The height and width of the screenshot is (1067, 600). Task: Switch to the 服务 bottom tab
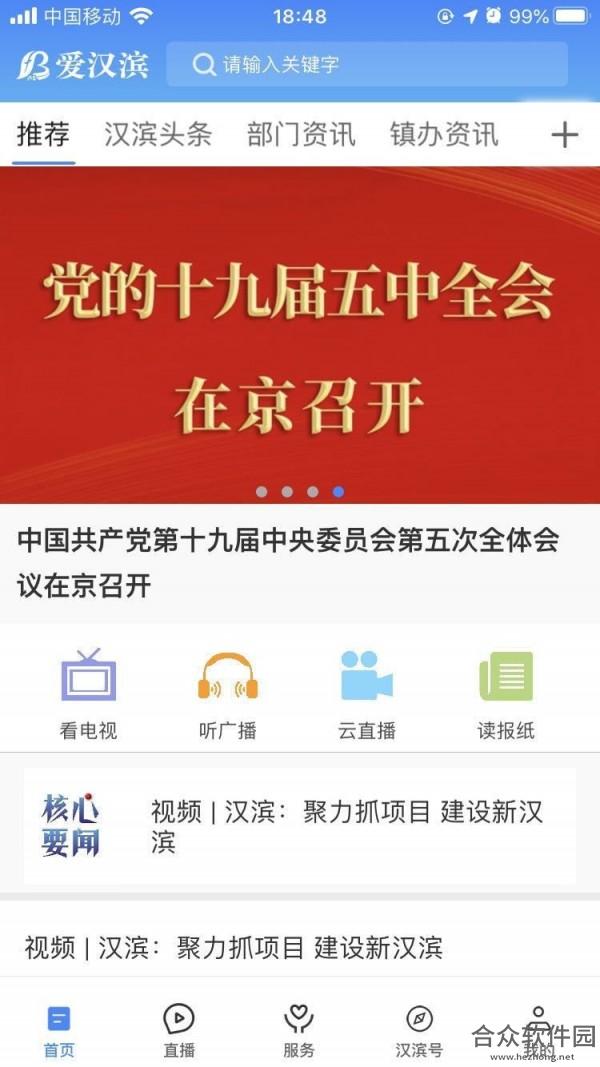[299, 1032]
